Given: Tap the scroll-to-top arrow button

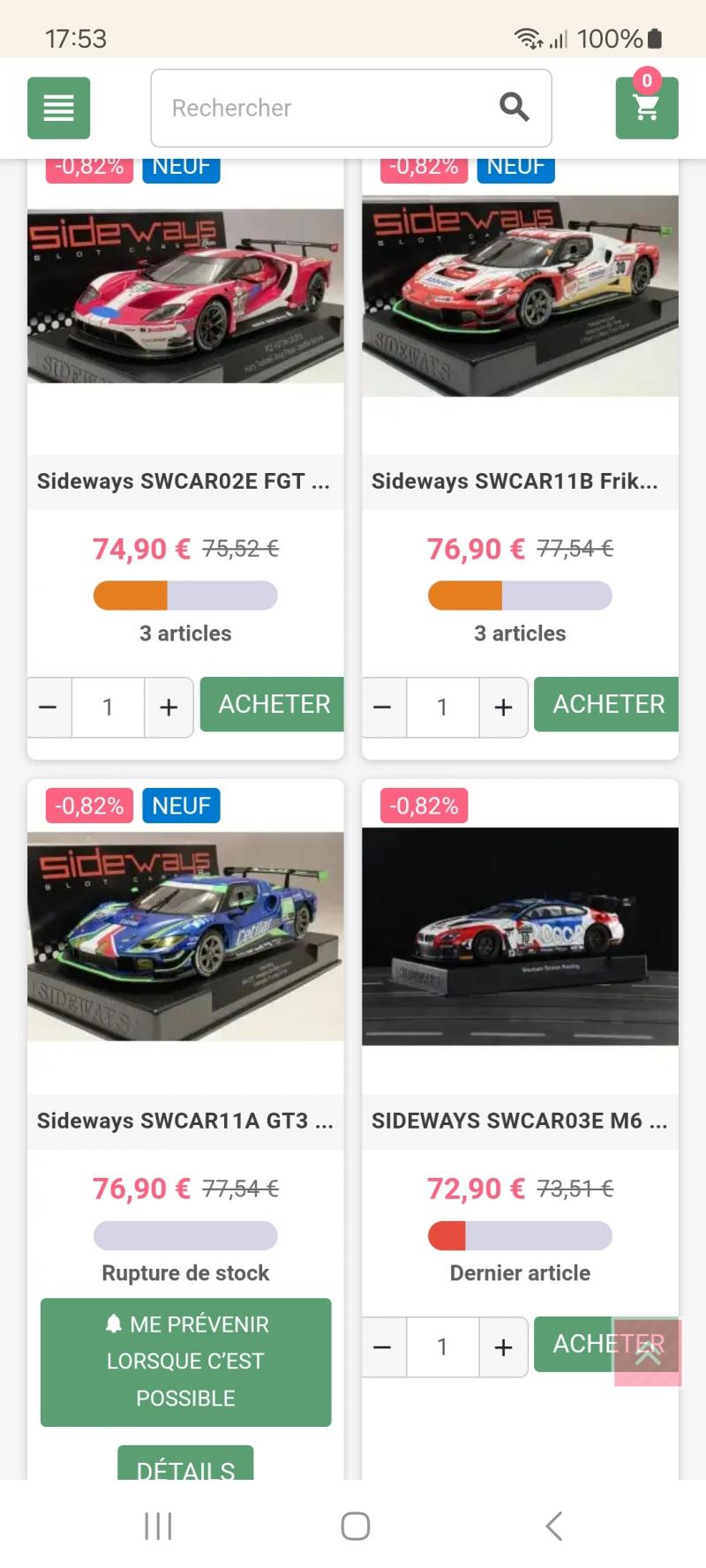Looking at the screenshot, I should coord(649,1354).
